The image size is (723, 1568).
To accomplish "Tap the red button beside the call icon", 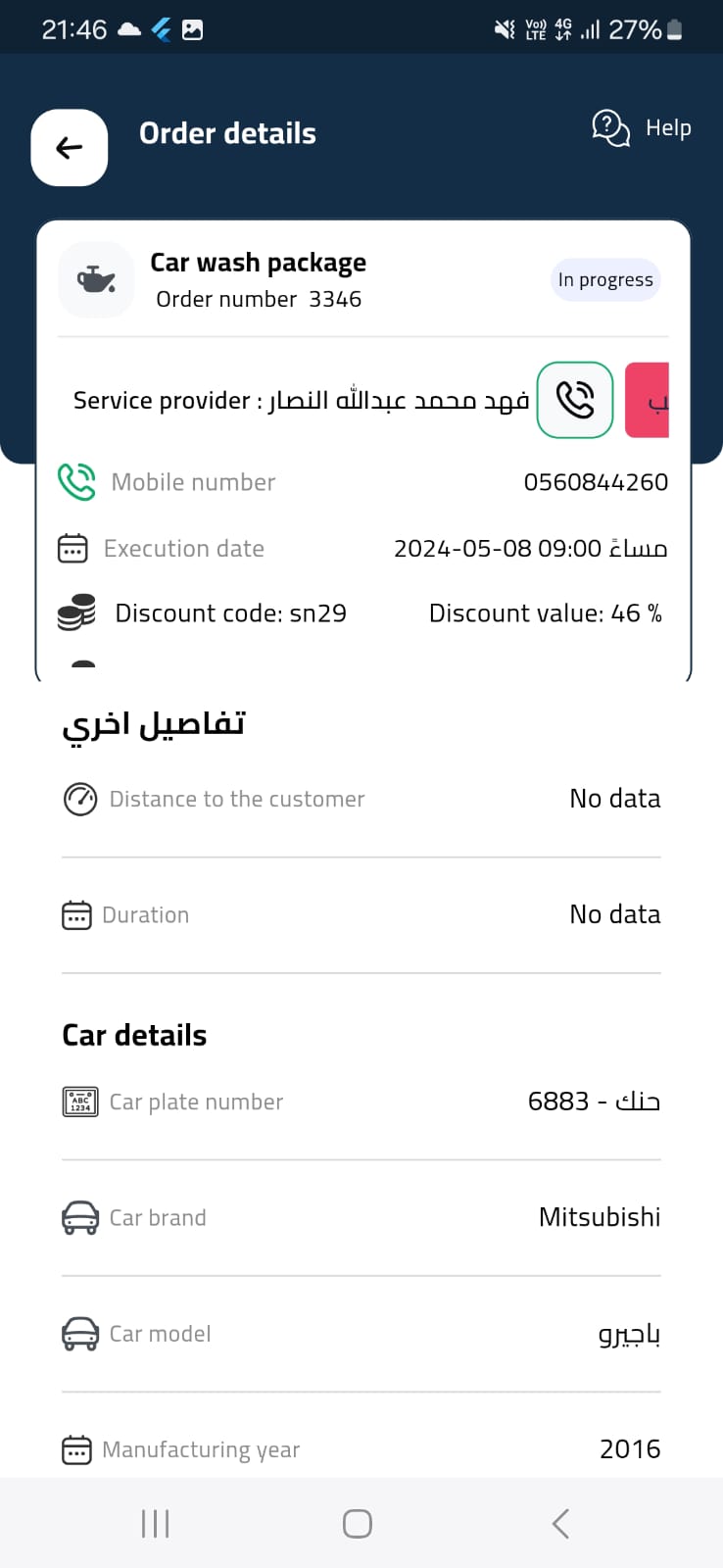I will click(x=648, y=400).
